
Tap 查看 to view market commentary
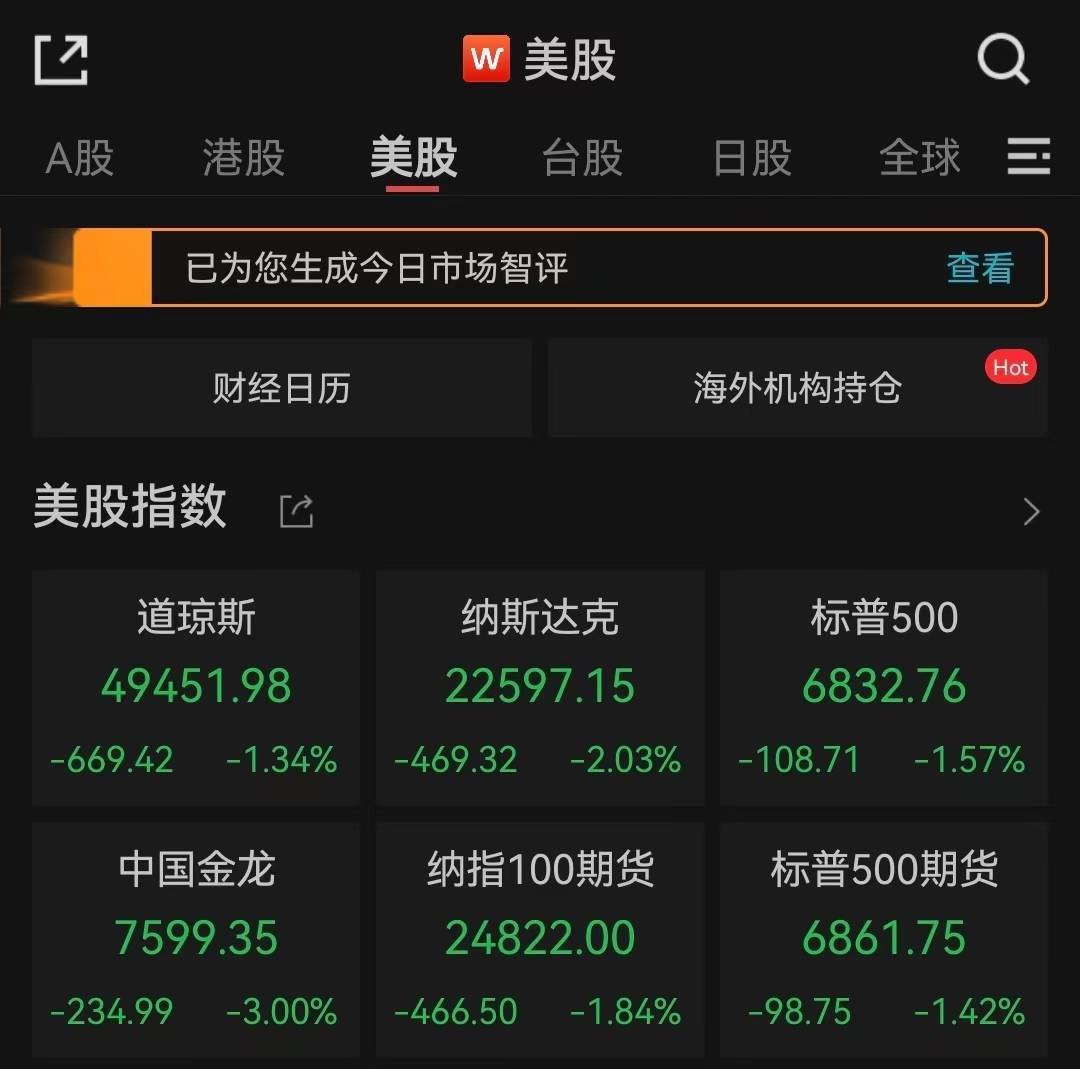point(980,268)
